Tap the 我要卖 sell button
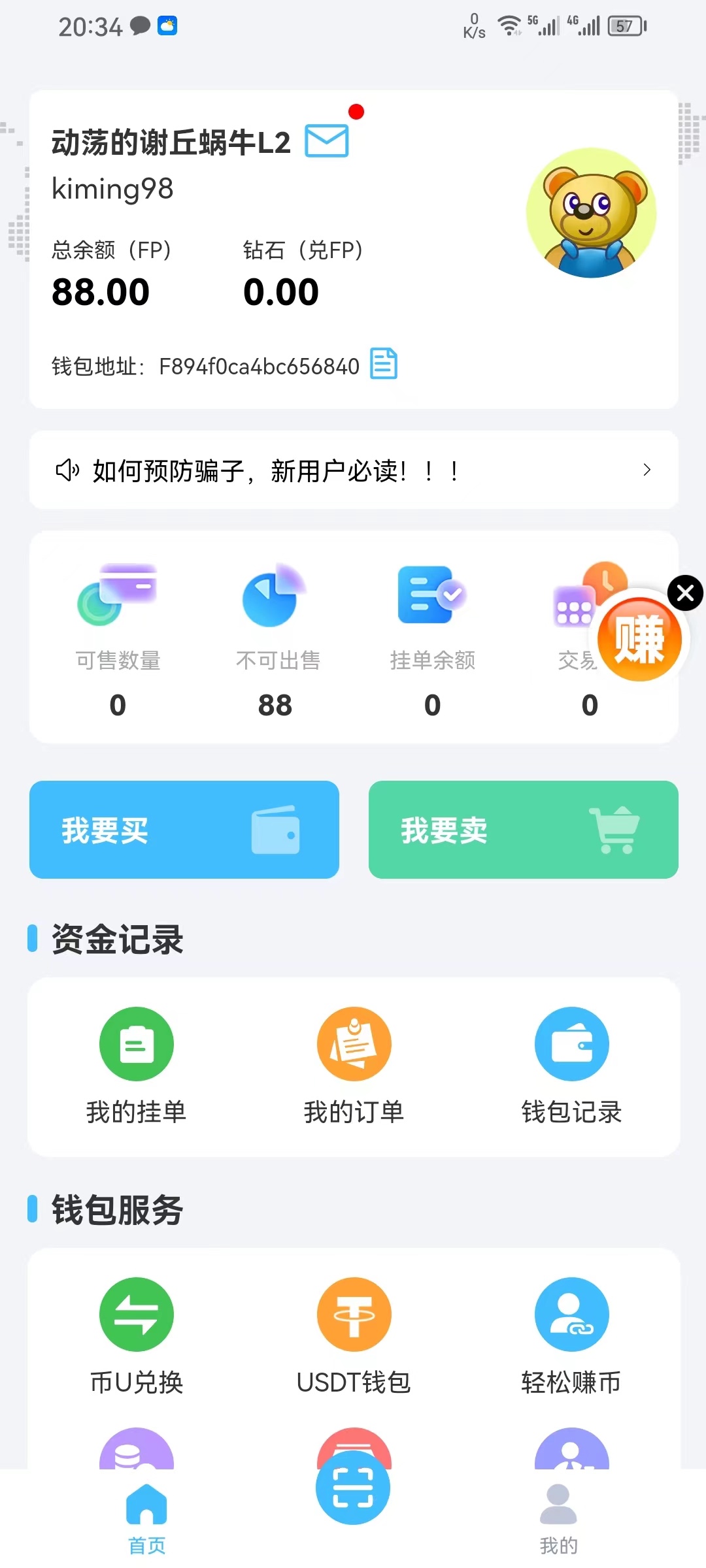Viewport: 706px width, 1568px height. 523,830
